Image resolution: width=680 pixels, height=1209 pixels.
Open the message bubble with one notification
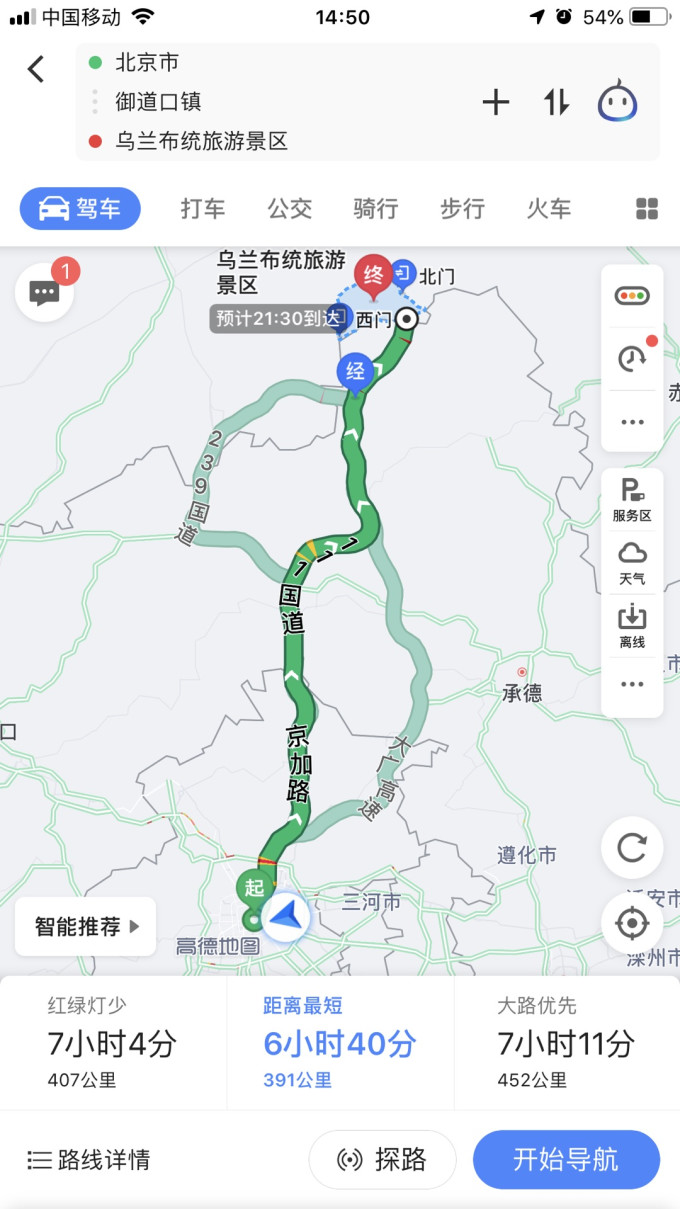pyautogui.click(x=45, y=292)
